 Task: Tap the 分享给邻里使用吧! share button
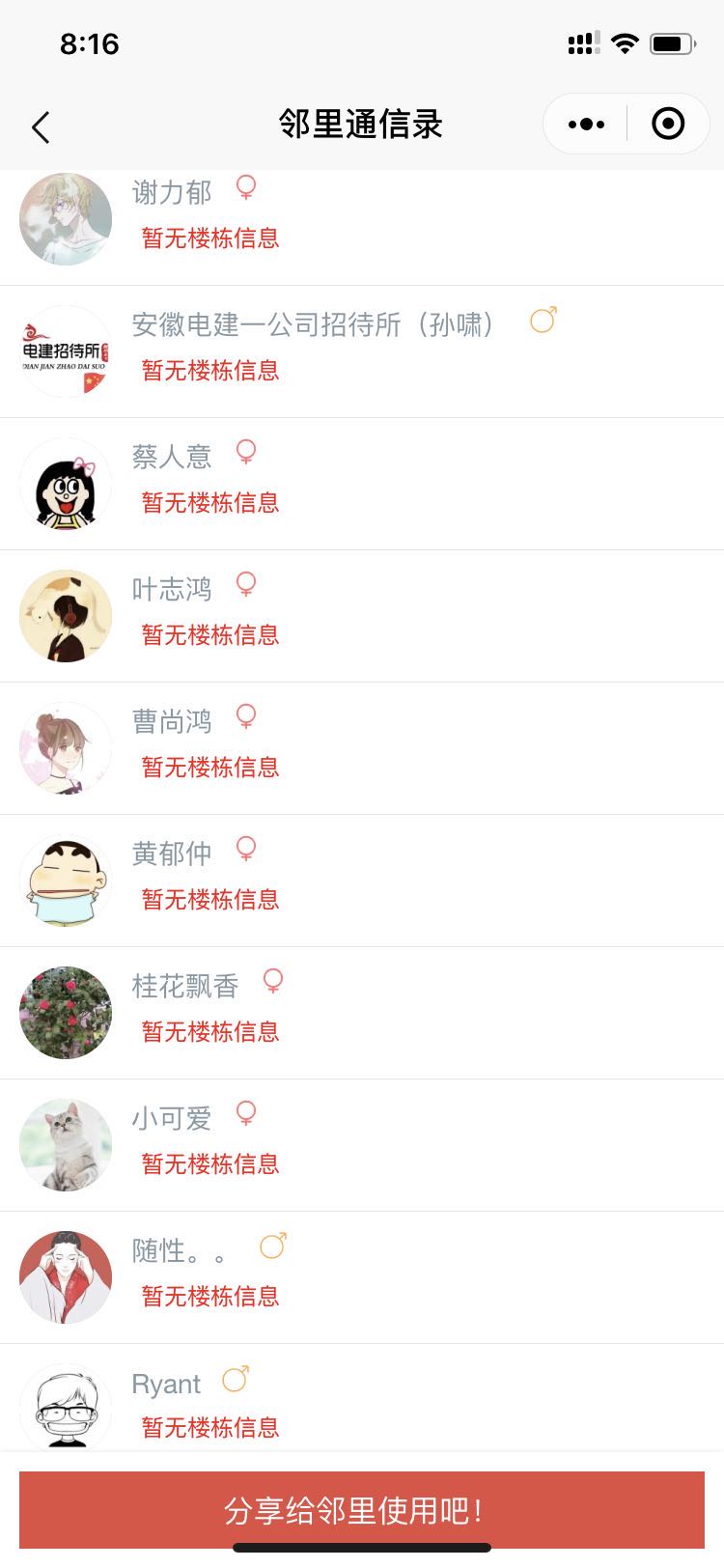(x=362, y=1509)
